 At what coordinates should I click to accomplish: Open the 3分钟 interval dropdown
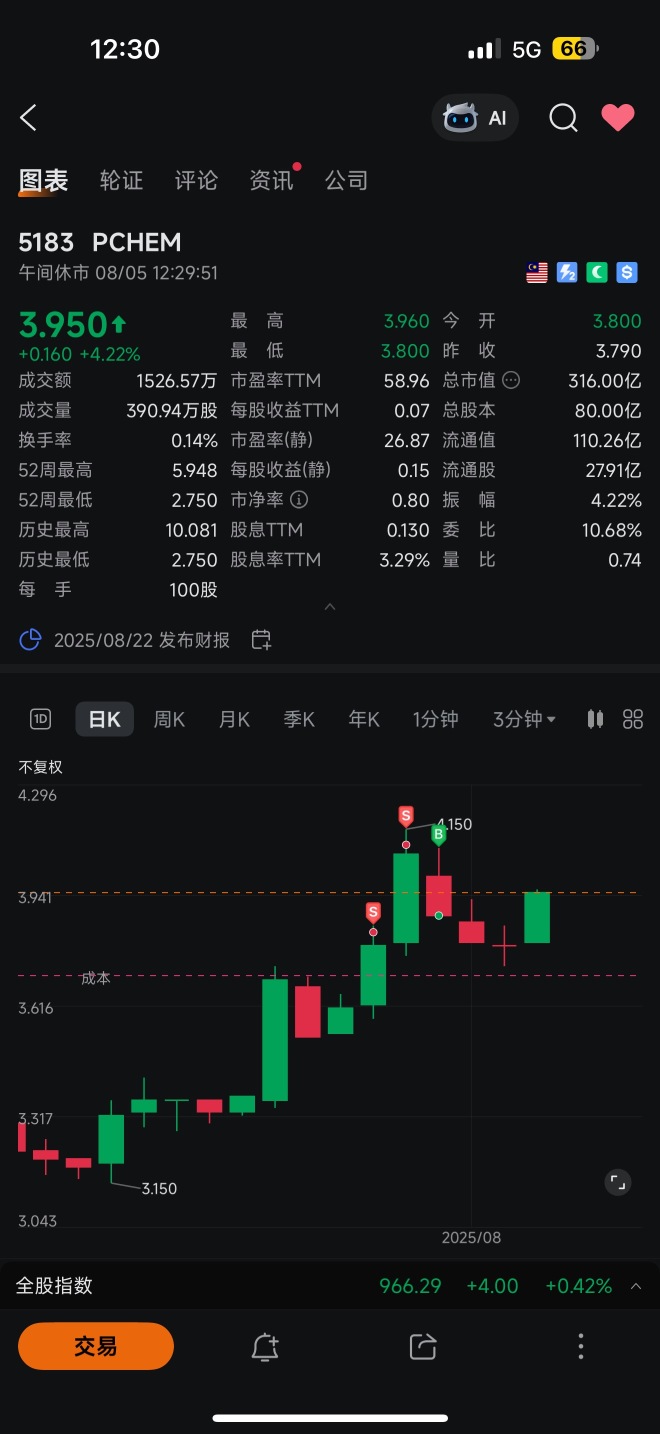(x=524, y=719)
